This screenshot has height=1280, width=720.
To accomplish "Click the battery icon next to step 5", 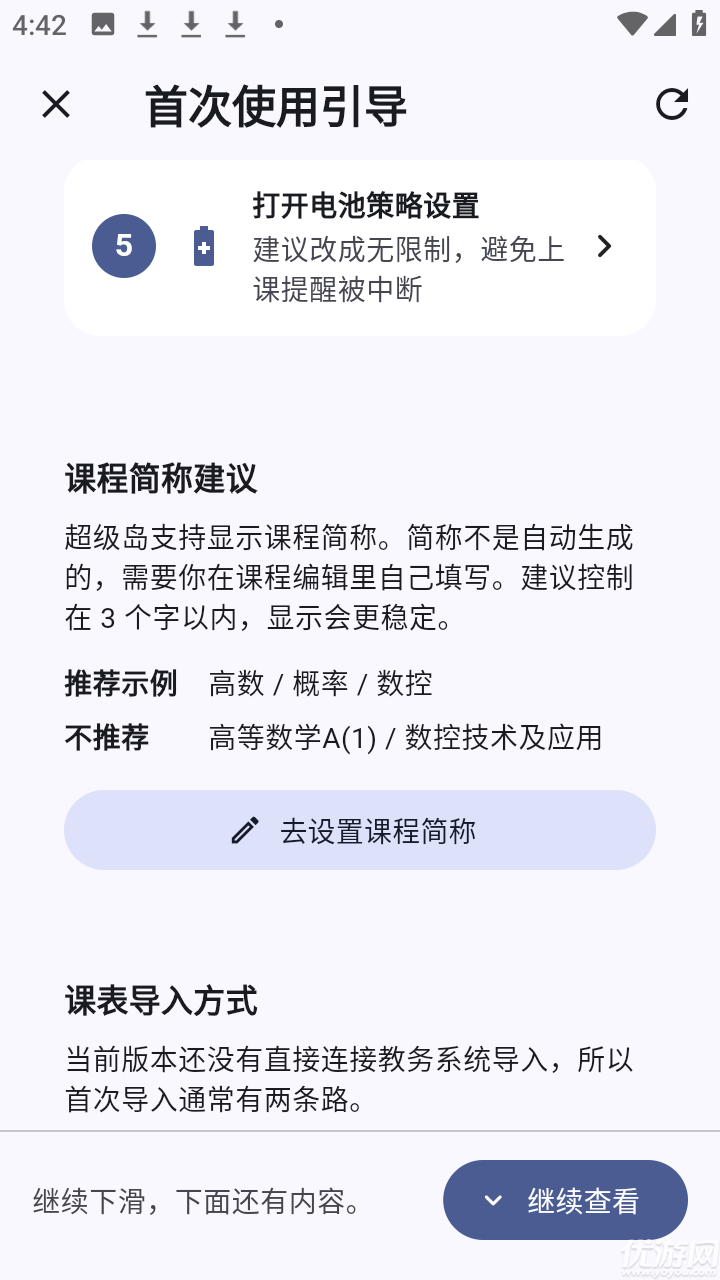I will [x=204, y=246].
